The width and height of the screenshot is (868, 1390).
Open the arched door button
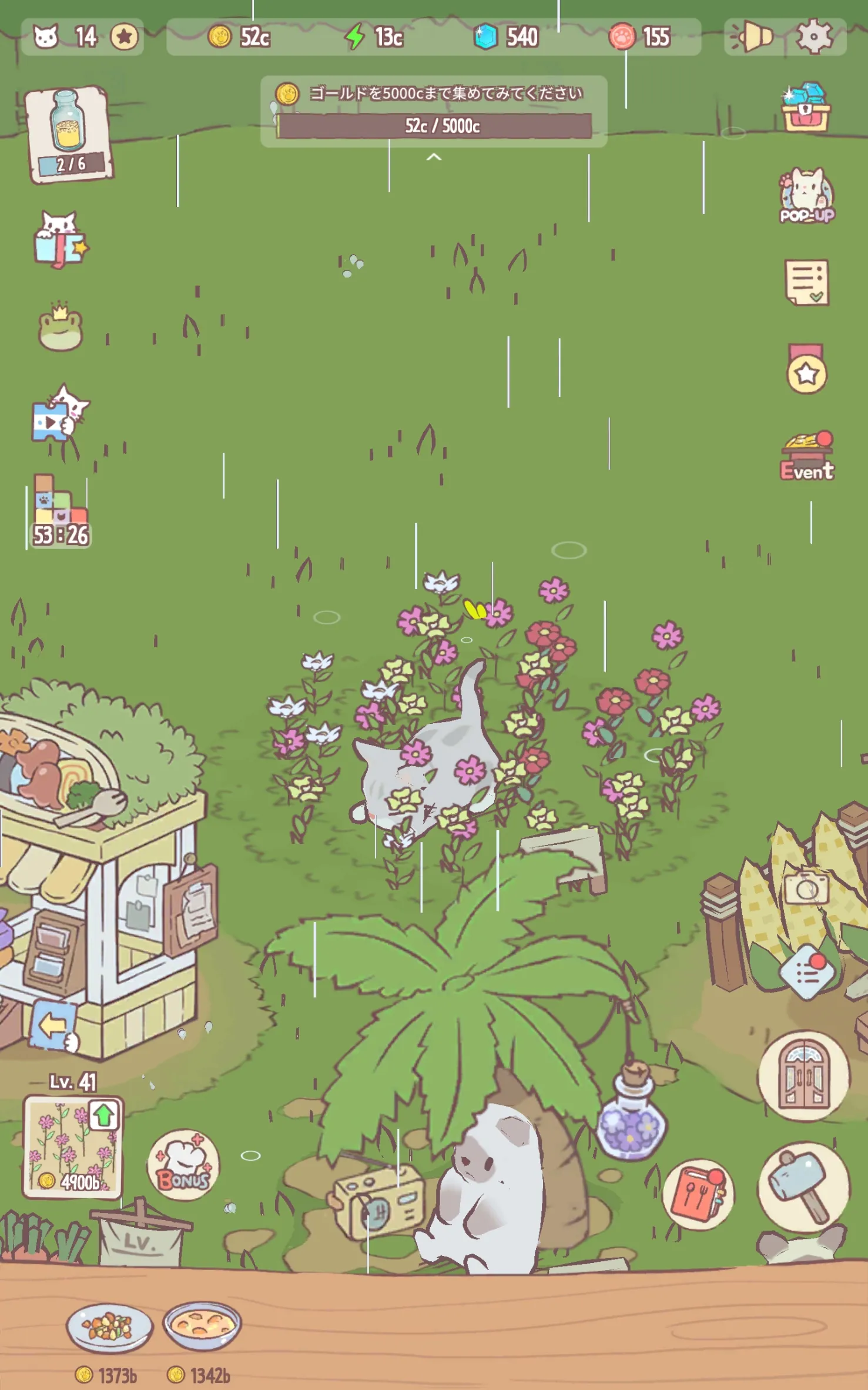tap(803, 1077)
